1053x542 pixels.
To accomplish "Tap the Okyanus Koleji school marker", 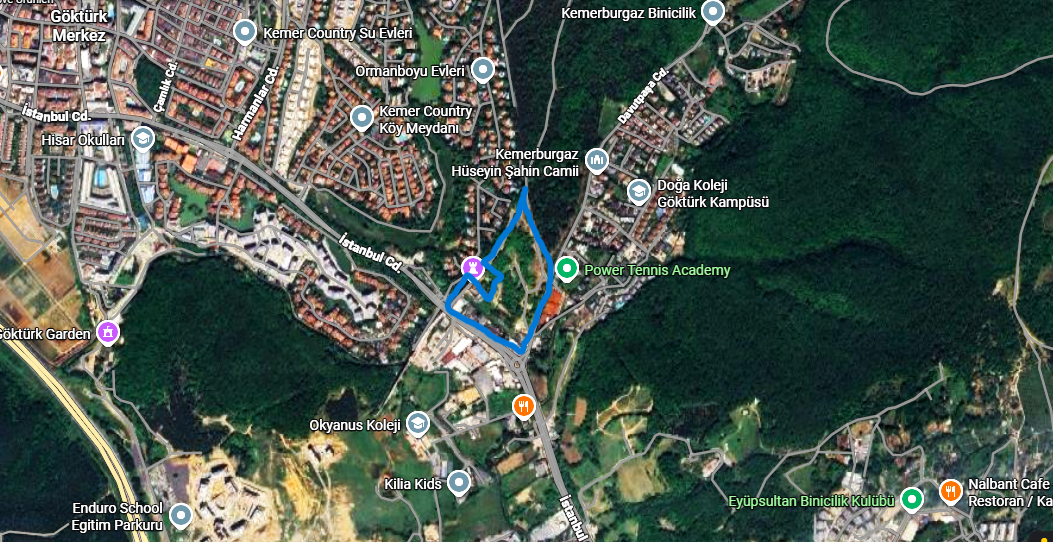I will [417, 424].
